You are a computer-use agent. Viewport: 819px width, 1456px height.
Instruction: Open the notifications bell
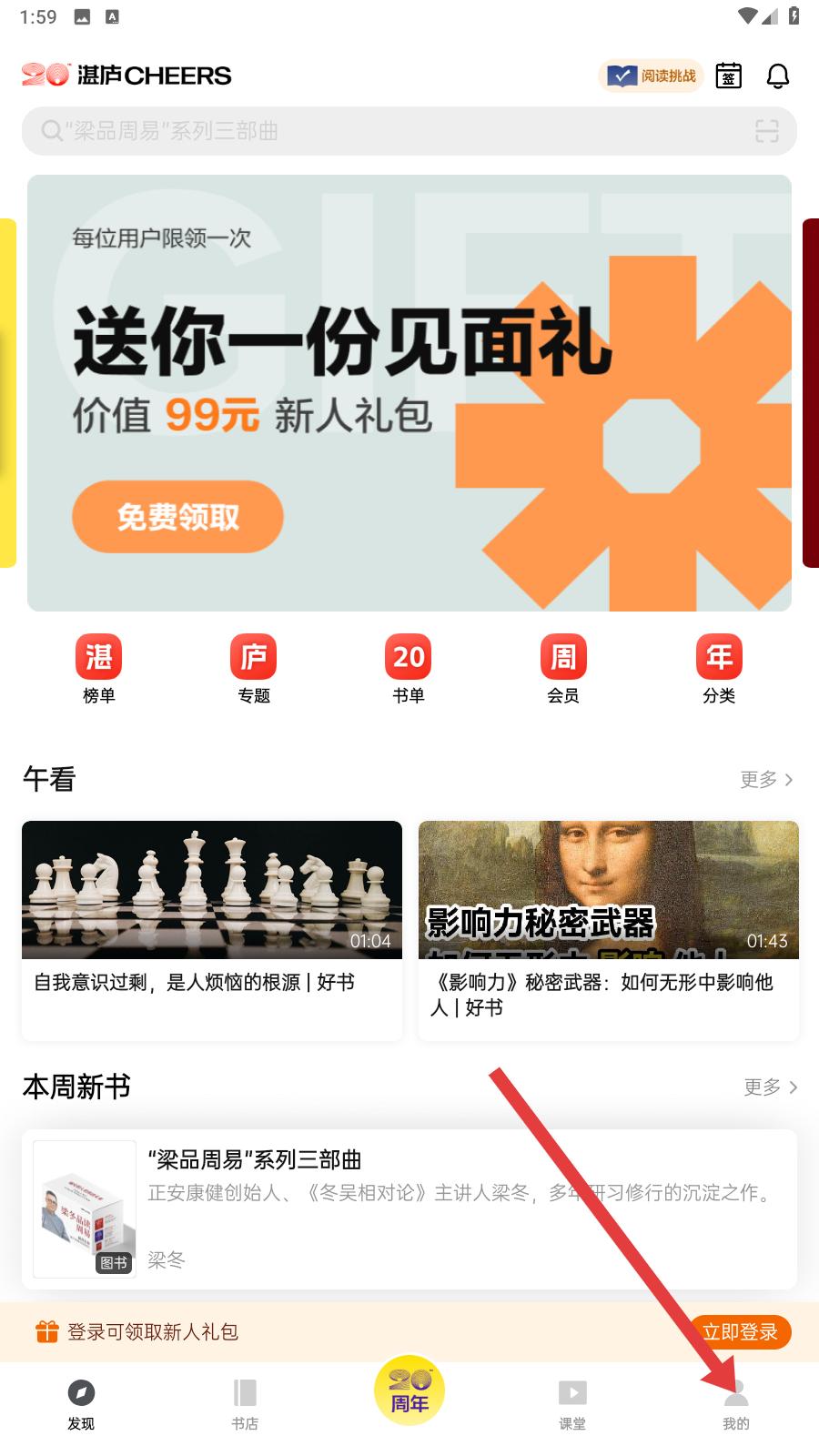[777, 76]
